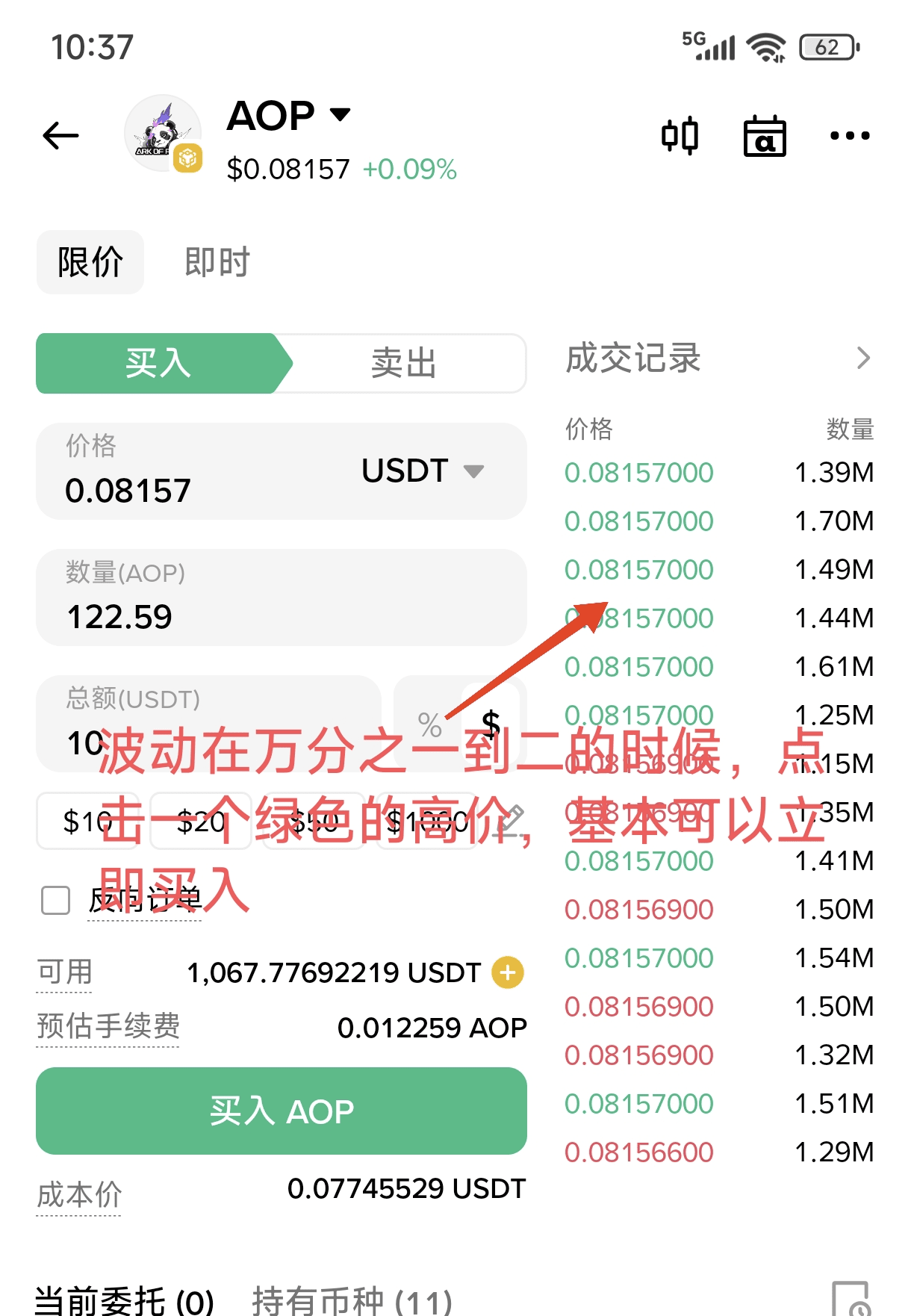Open the USDT currency dropdown

click(423, 471)
